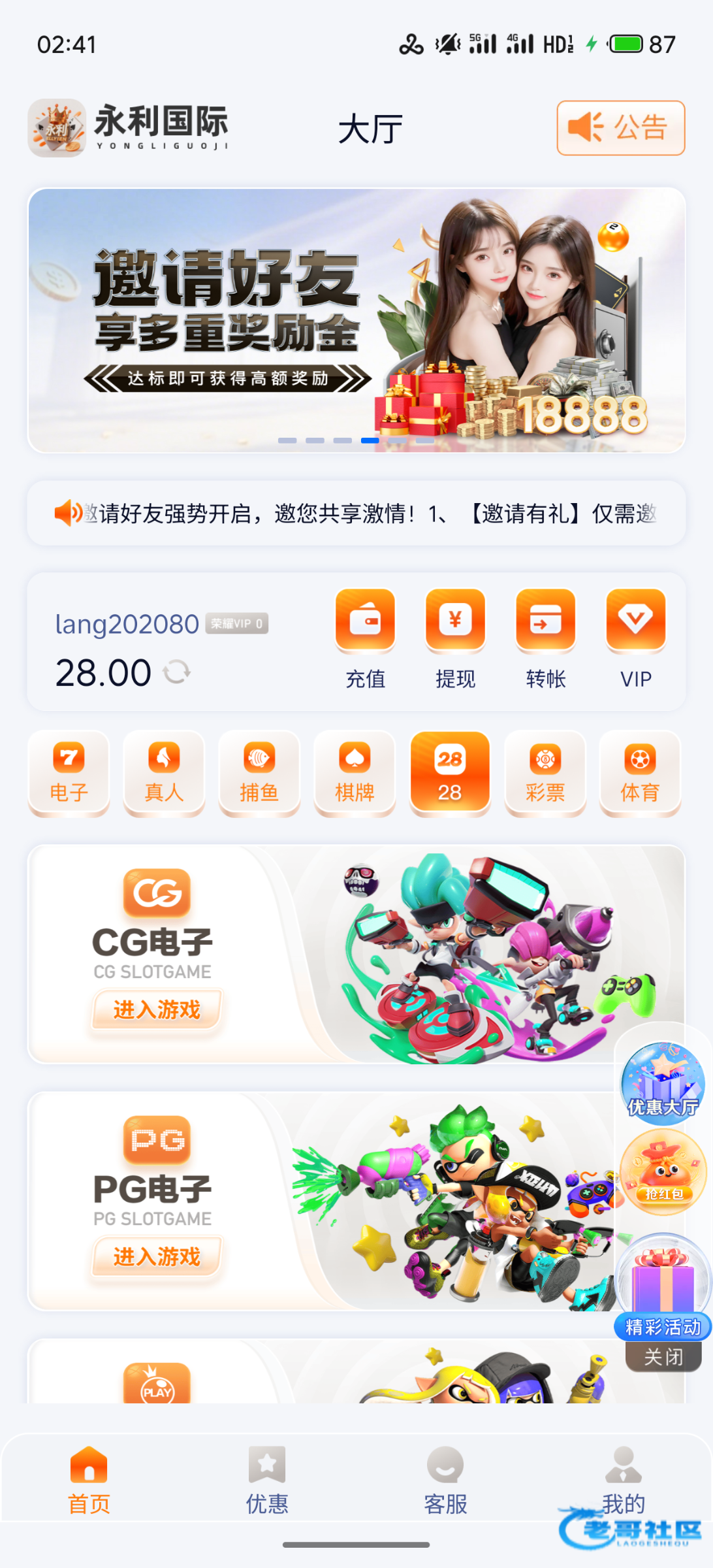This screenshot has width=713, height=1568.
Task: Select the 体育 game category
Action: 640,773
